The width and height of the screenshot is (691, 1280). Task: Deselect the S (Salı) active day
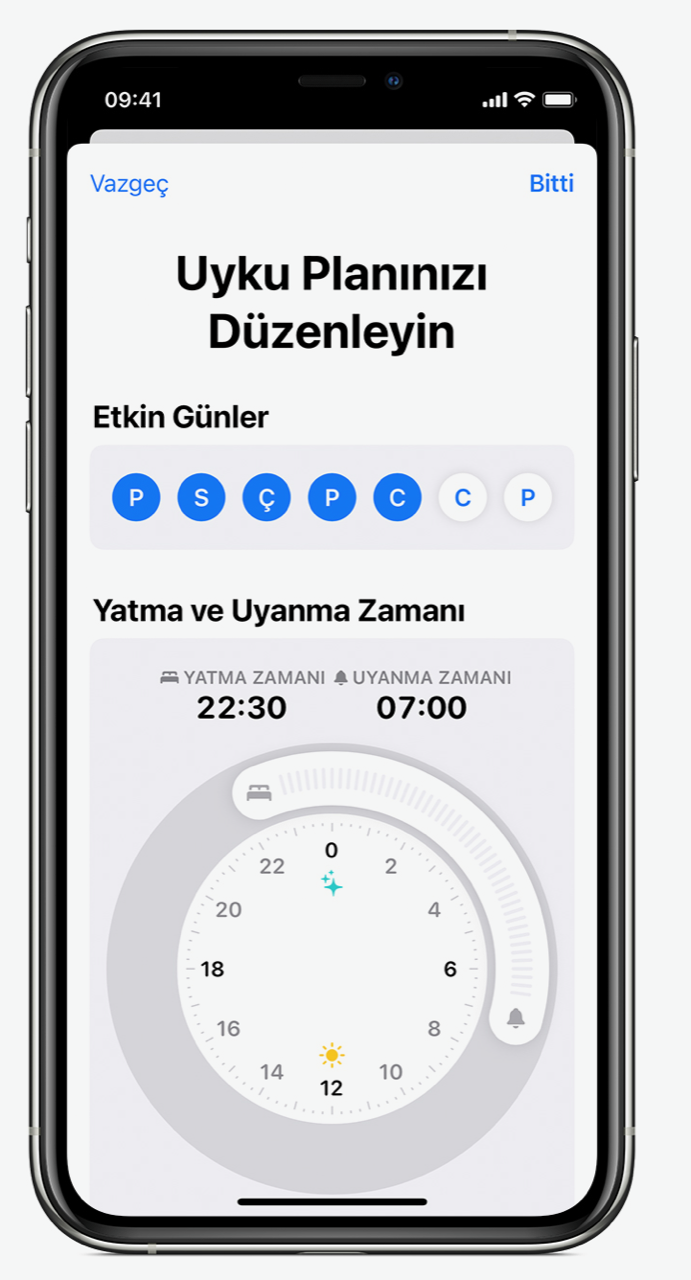click(x=201, y=497)
